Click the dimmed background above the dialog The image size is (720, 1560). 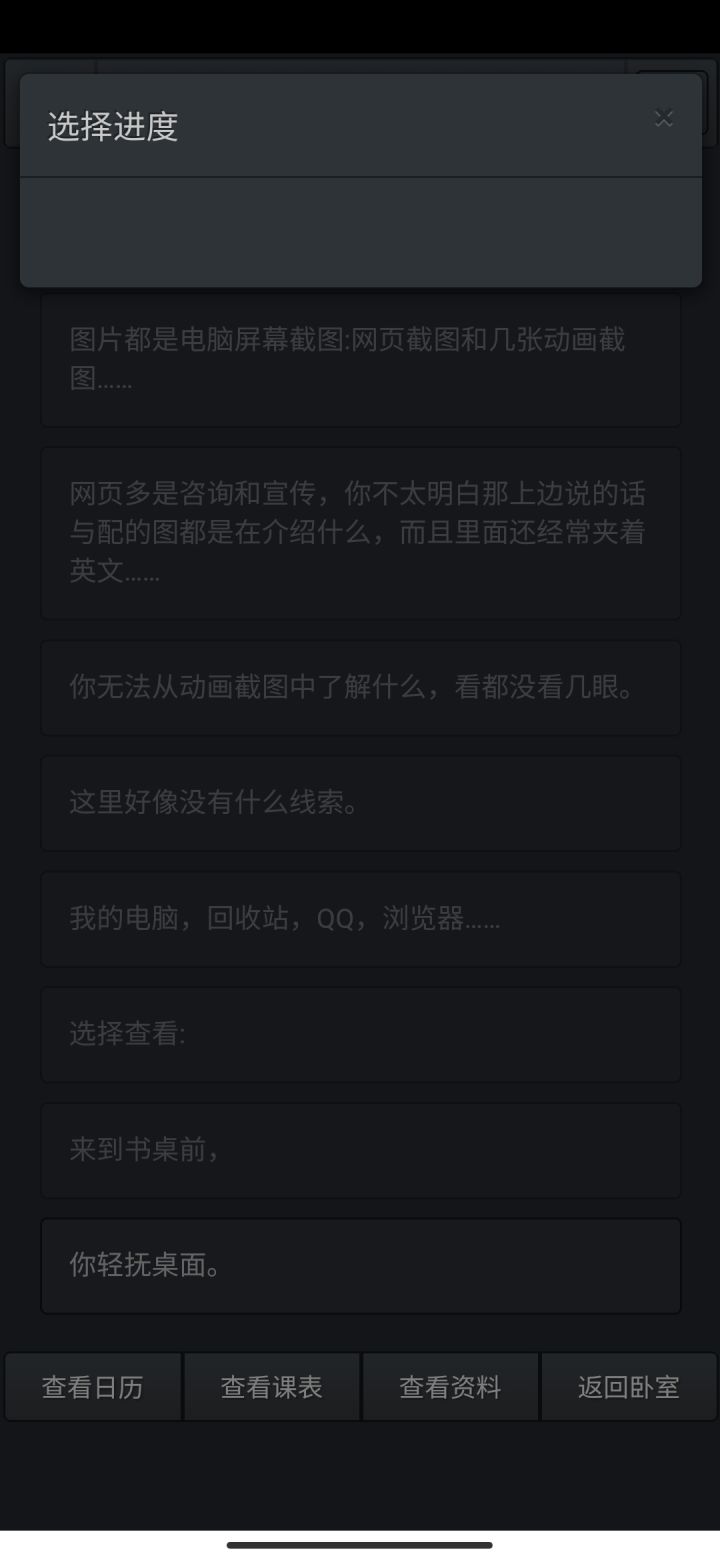click(360, 30)
